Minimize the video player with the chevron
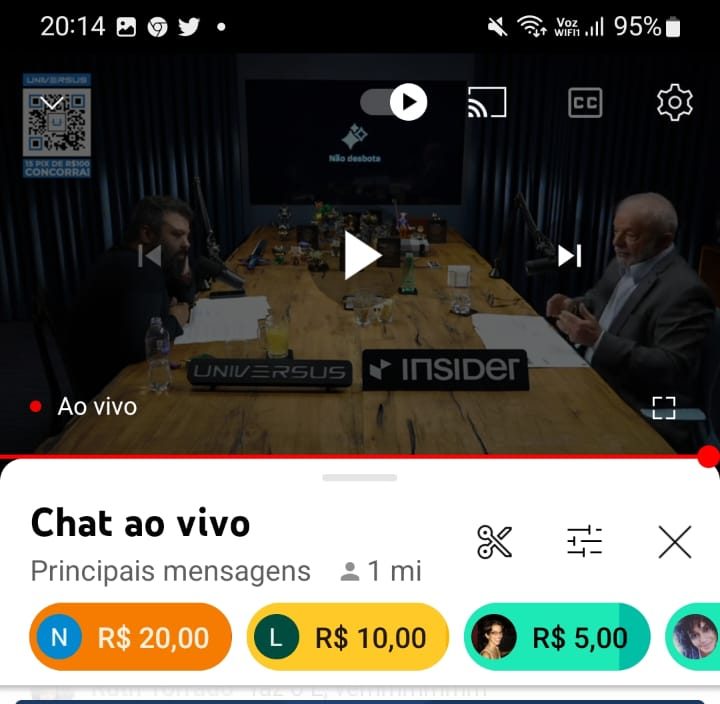 click(x=52, y=102)
